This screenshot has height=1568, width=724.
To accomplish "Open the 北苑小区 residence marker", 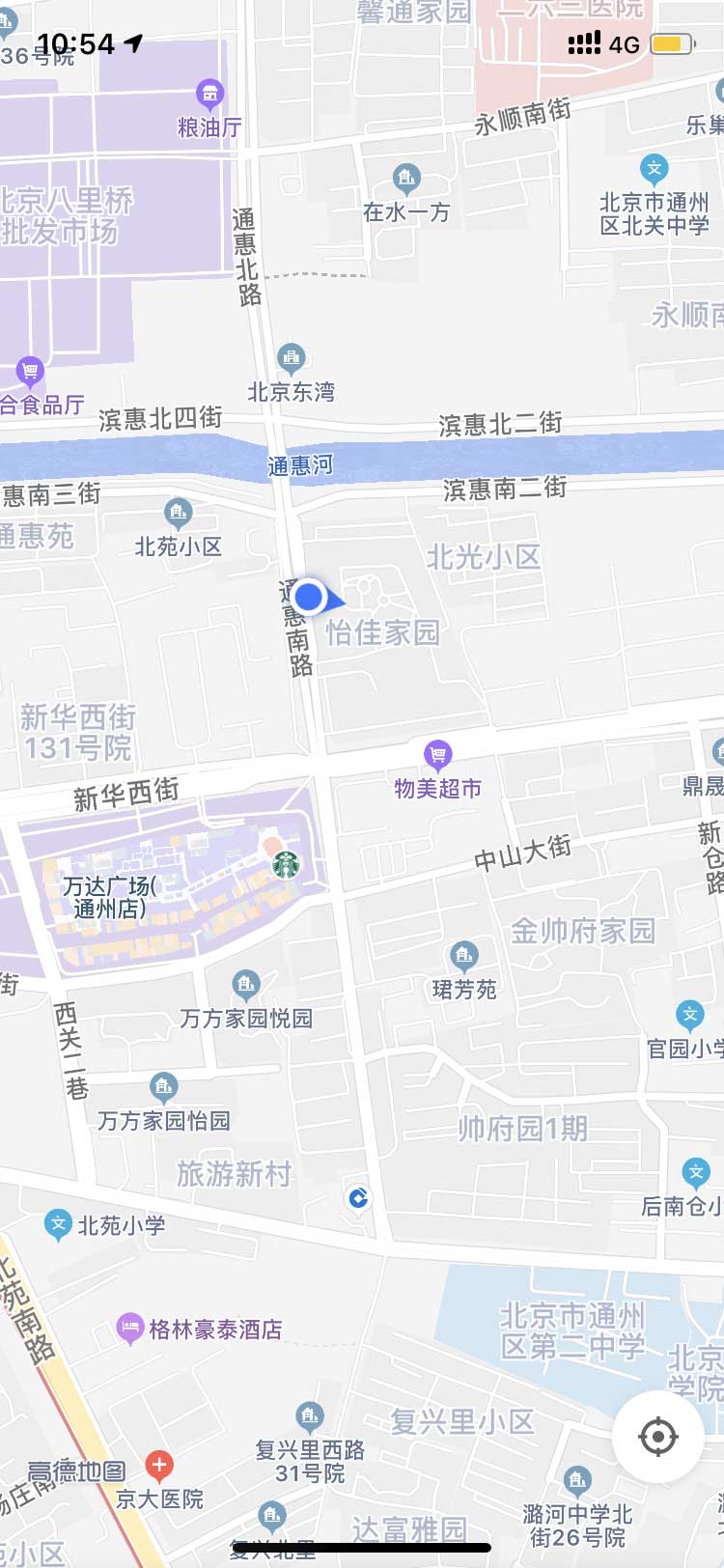I will 178,514.
